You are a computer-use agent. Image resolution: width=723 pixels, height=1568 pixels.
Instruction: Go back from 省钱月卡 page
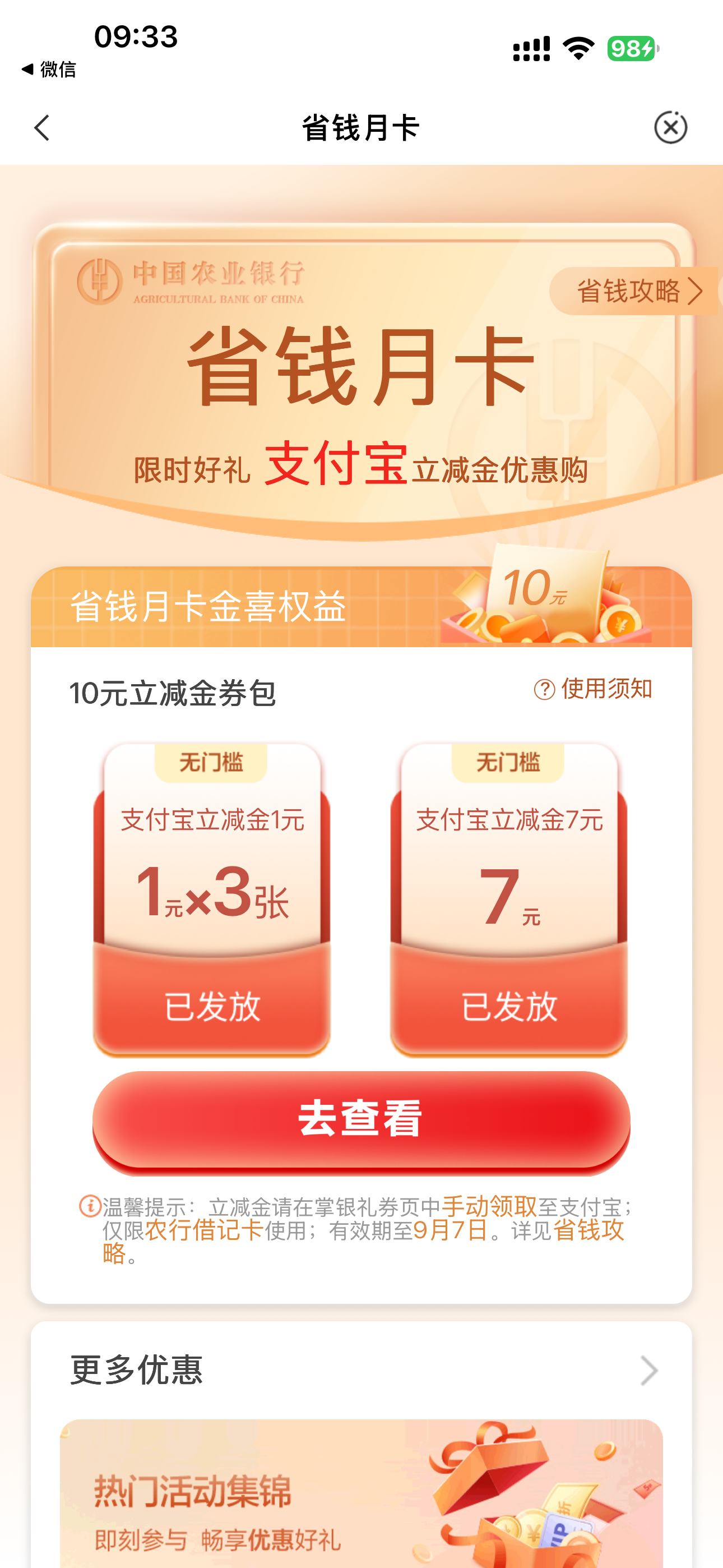coord(41,128)
